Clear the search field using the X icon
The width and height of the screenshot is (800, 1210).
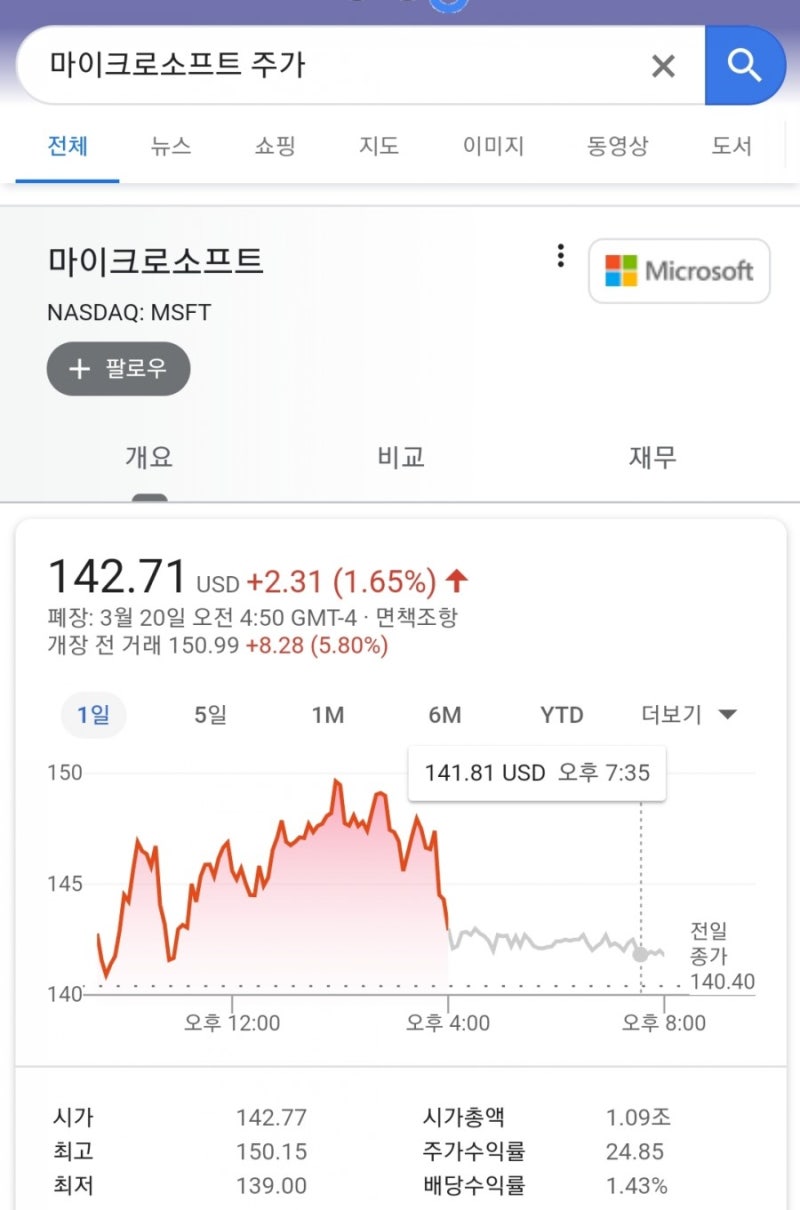pyautogui.click(x=663, y=65)
